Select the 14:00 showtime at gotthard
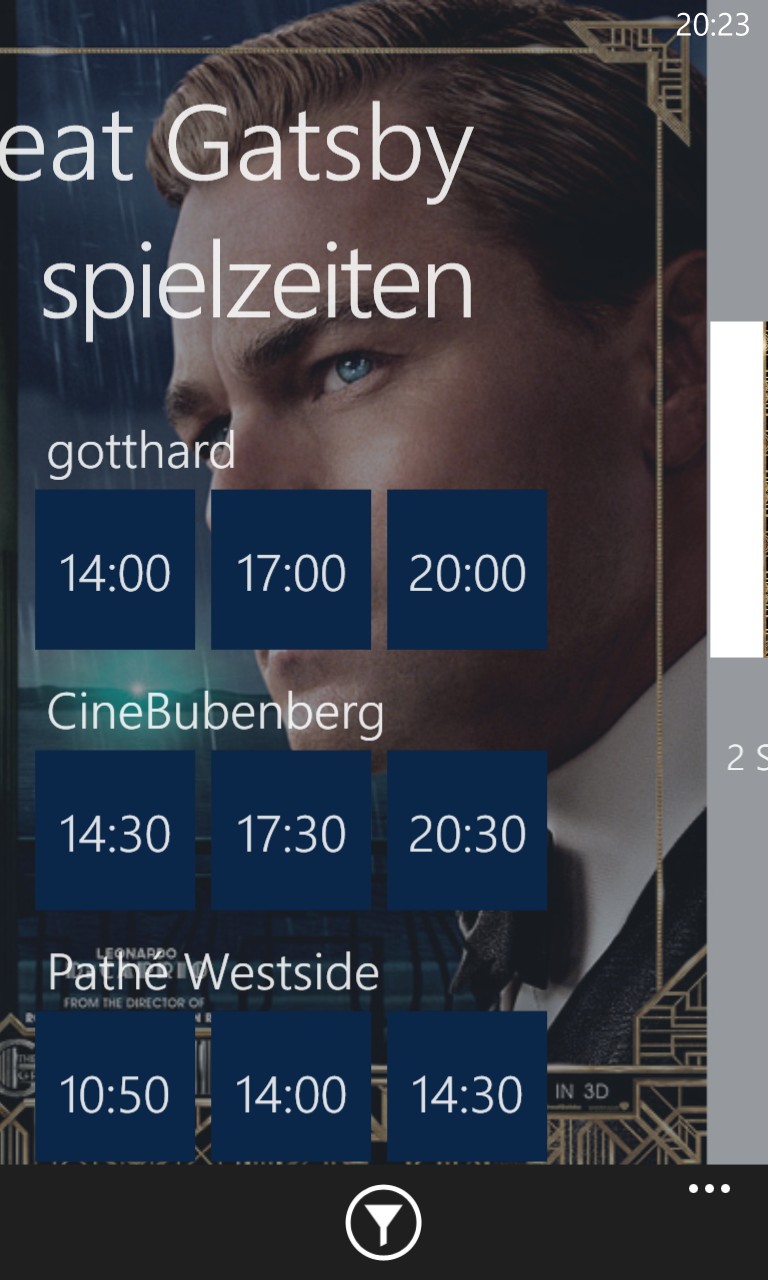The width and height of the screenshot is (768, 1280). coord(115,570)
